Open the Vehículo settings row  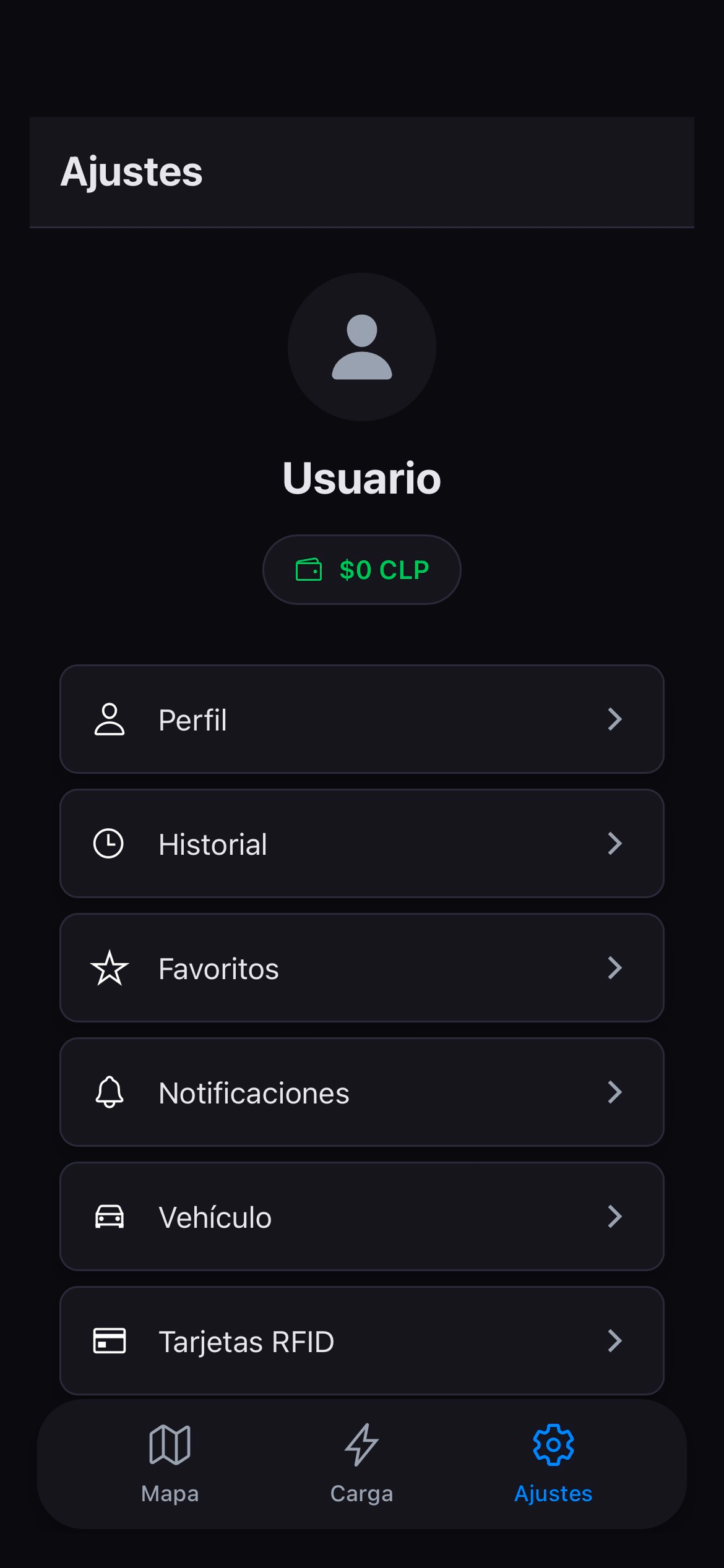pyautogui.click(x=361, y=1217)
